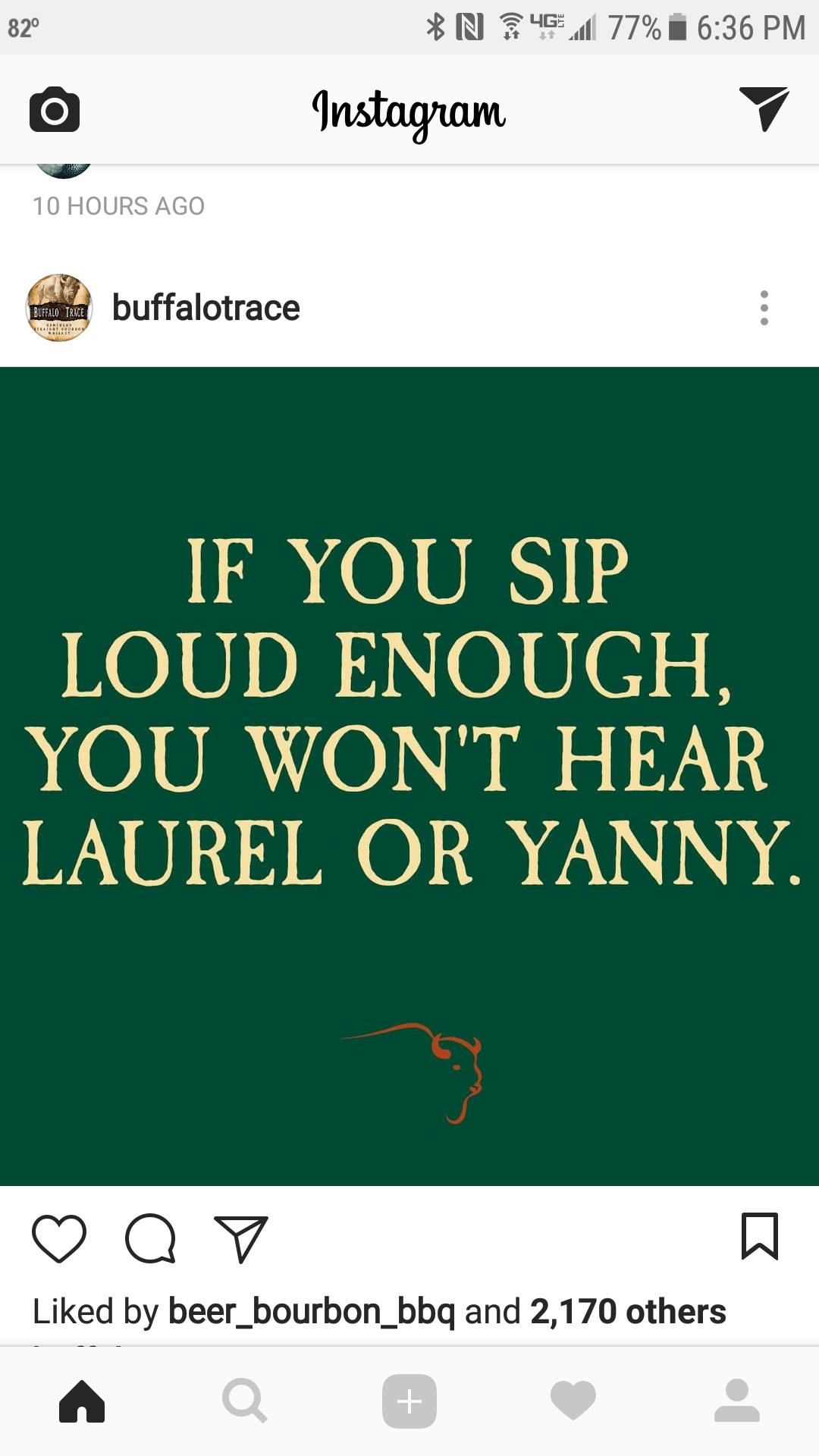View beer_bourbon_bbq profile from likes

(x=312, y=1311)
